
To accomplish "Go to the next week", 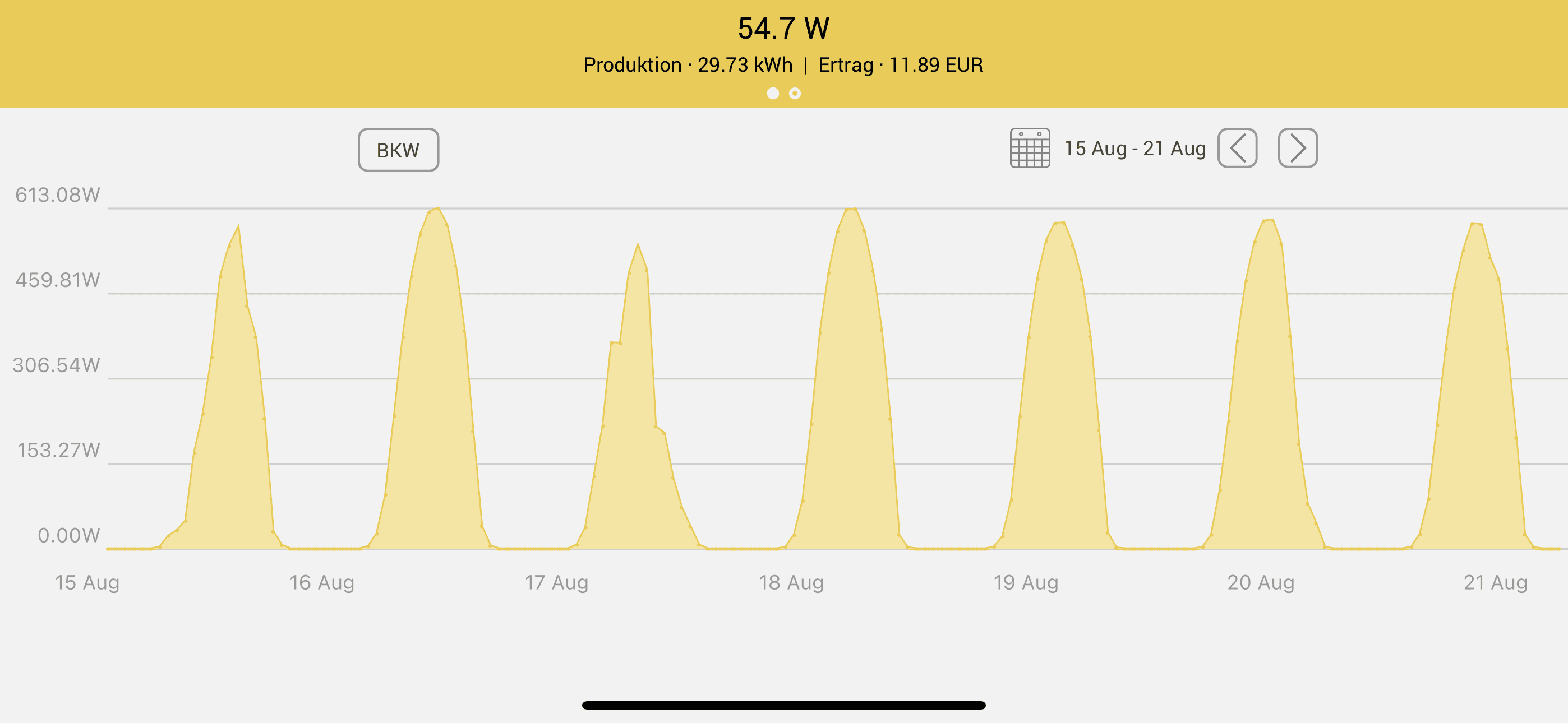I will pos(1297,148).
